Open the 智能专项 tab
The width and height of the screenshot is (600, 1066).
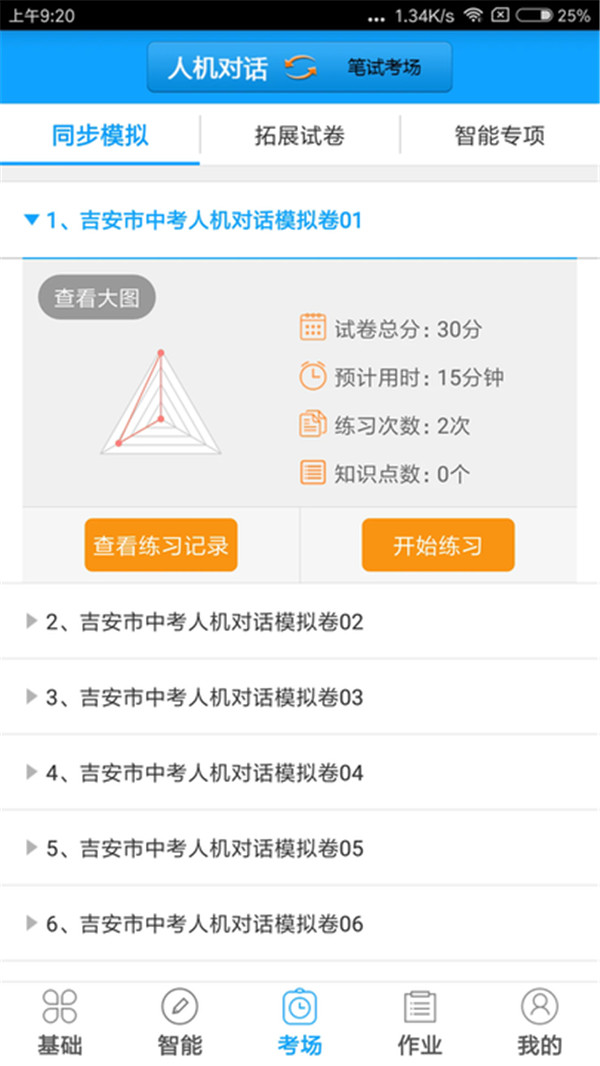click(499, 136)
